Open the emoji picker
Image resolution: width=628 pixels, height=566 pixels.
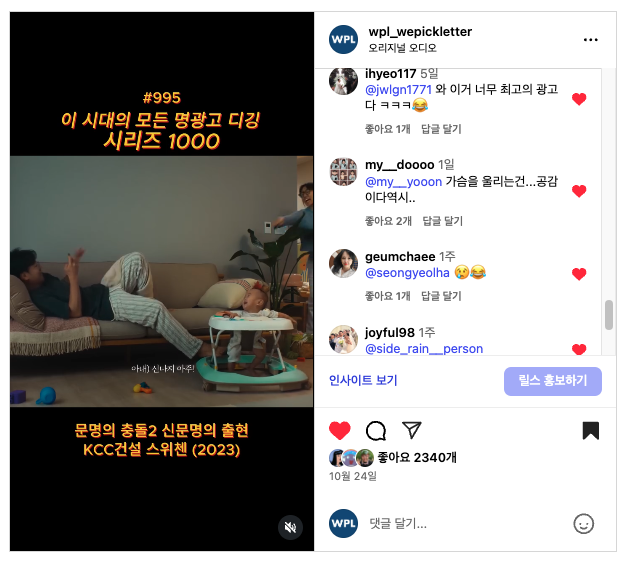coord(584,523)
